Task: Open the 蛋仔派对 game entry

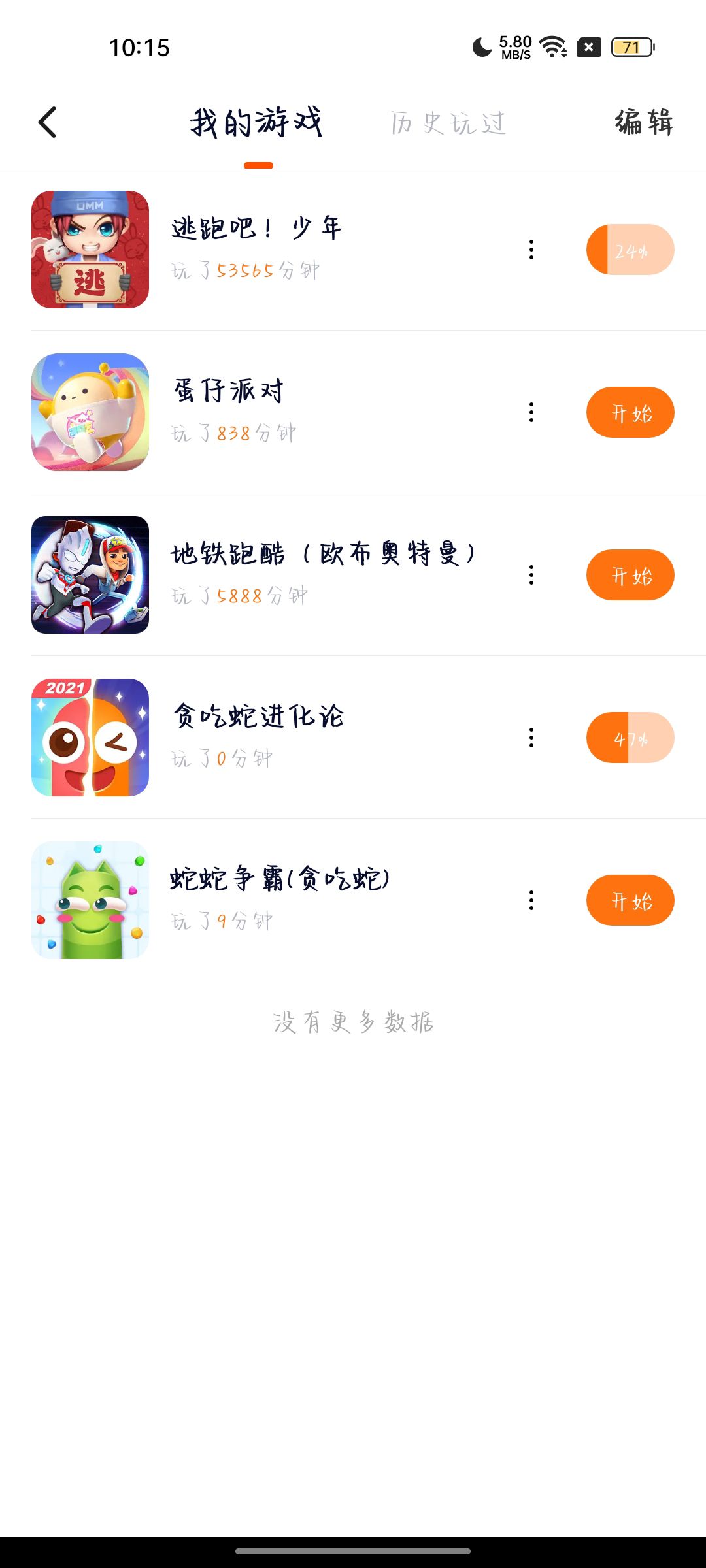Action: coord(229,391)
